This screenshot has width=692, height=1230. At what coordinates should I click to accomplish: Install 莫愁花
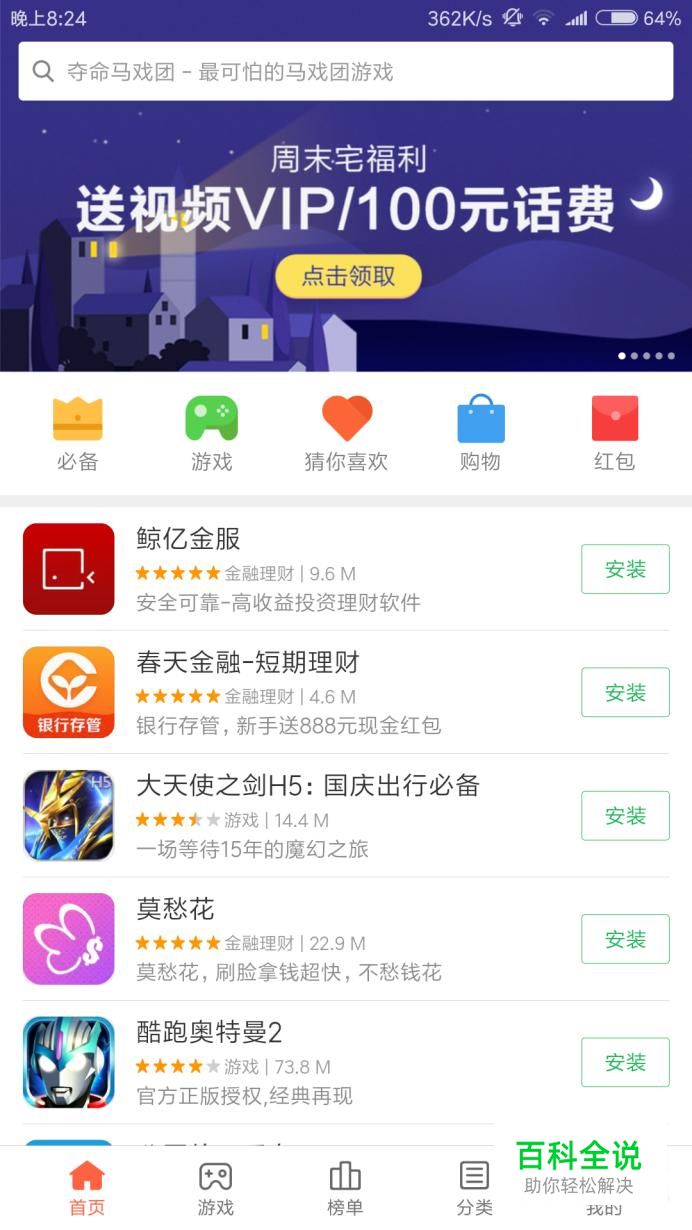click(x=625, y=939)
